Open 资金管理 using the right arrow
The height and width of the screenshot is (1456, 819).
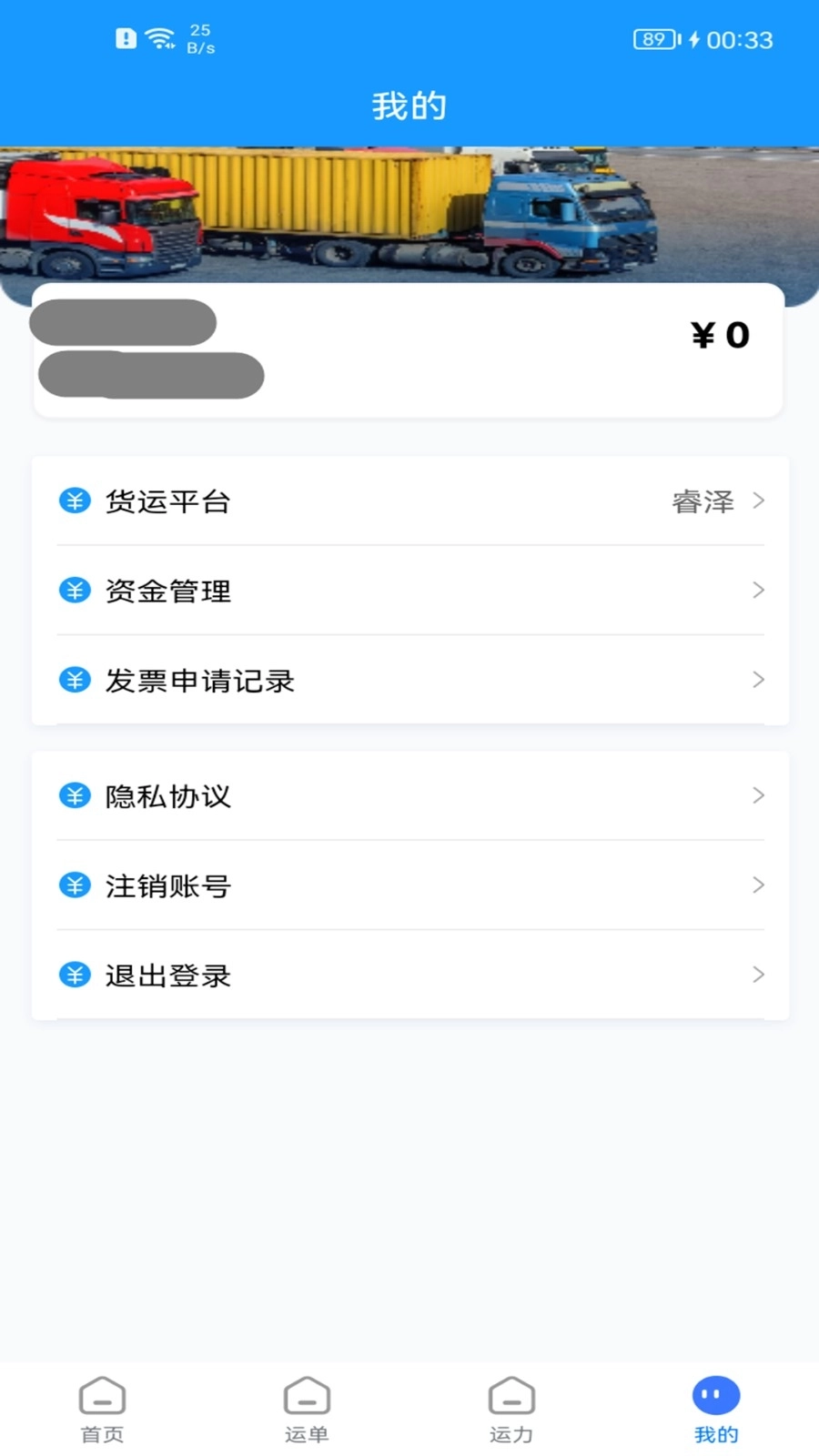click(759, 590)
